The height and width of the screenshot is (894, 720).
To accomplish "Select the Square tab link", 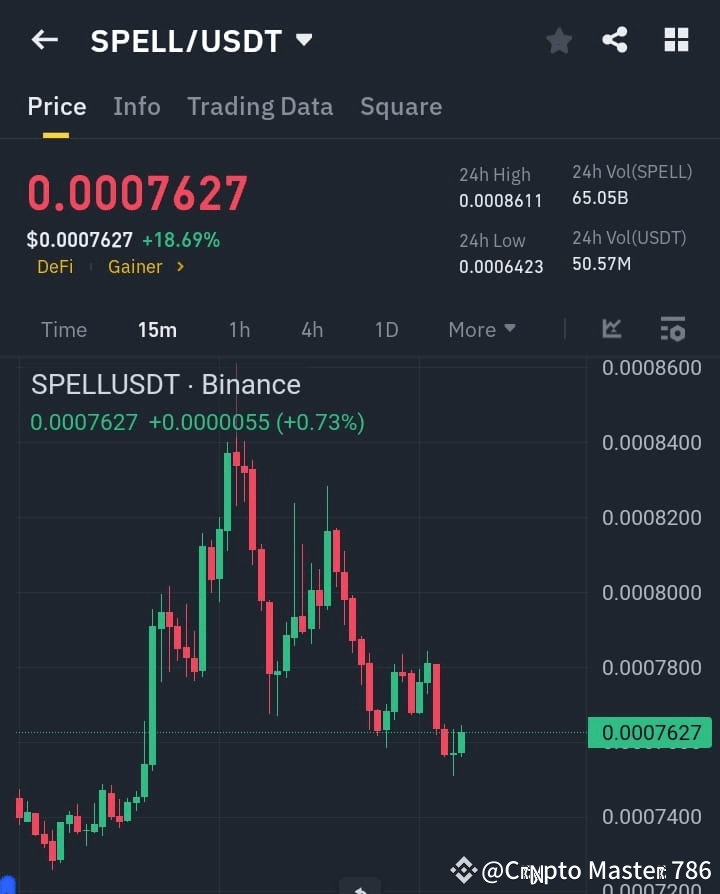I will tap(401, 106).
